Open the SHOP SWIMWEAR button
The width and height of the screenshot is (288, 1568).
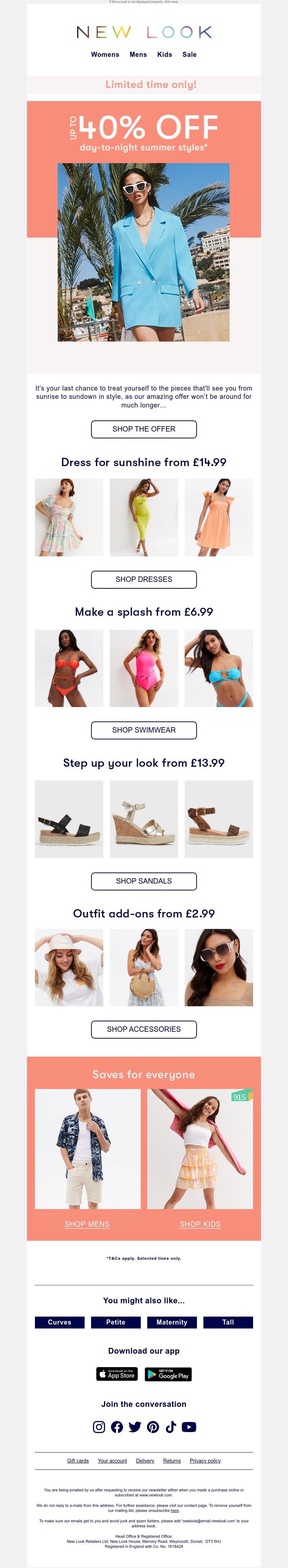point(144,730)
